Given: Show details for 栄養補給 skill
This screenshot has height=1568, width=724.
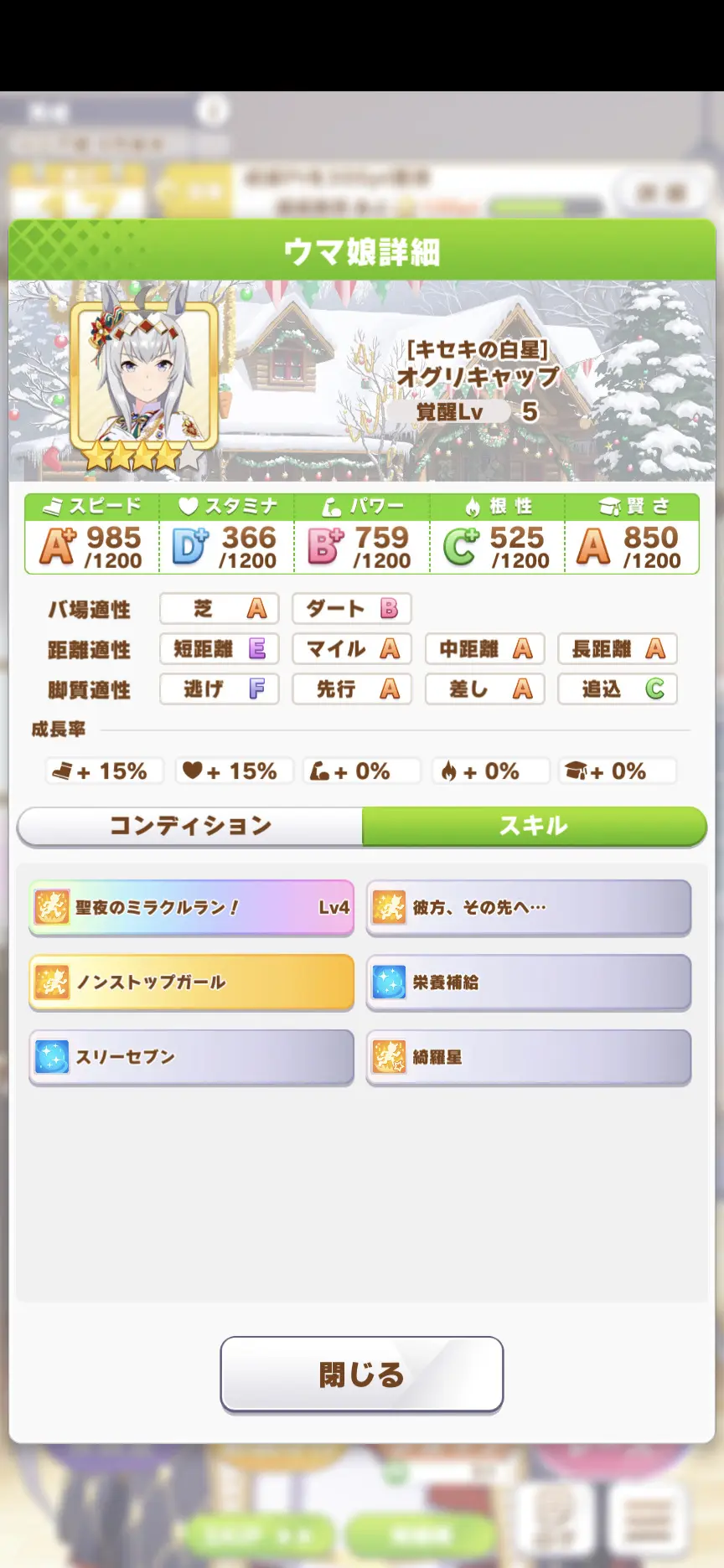Looking at the screenshot, I should point(528,982).
